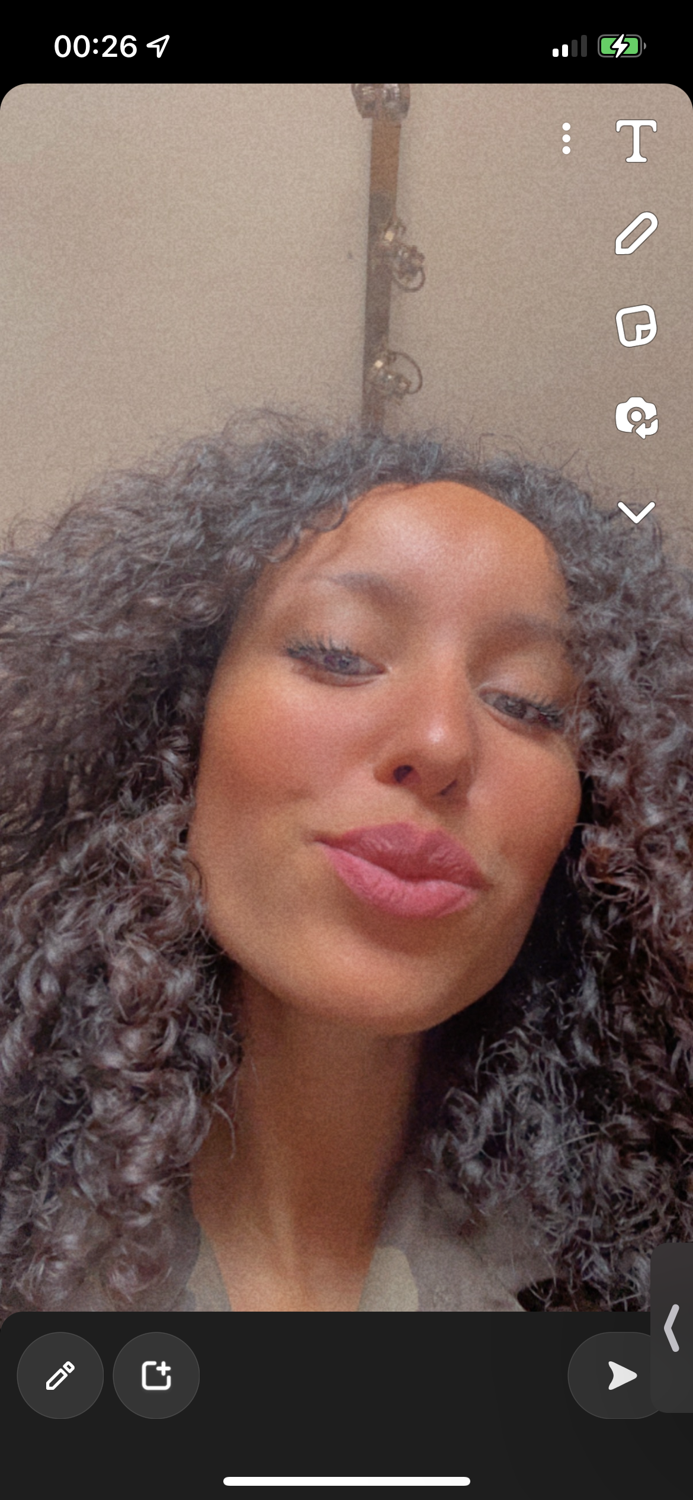Tap the add-to-story plus button
Viewport: 693px width, 1500px height.
tap(156, 1376)
